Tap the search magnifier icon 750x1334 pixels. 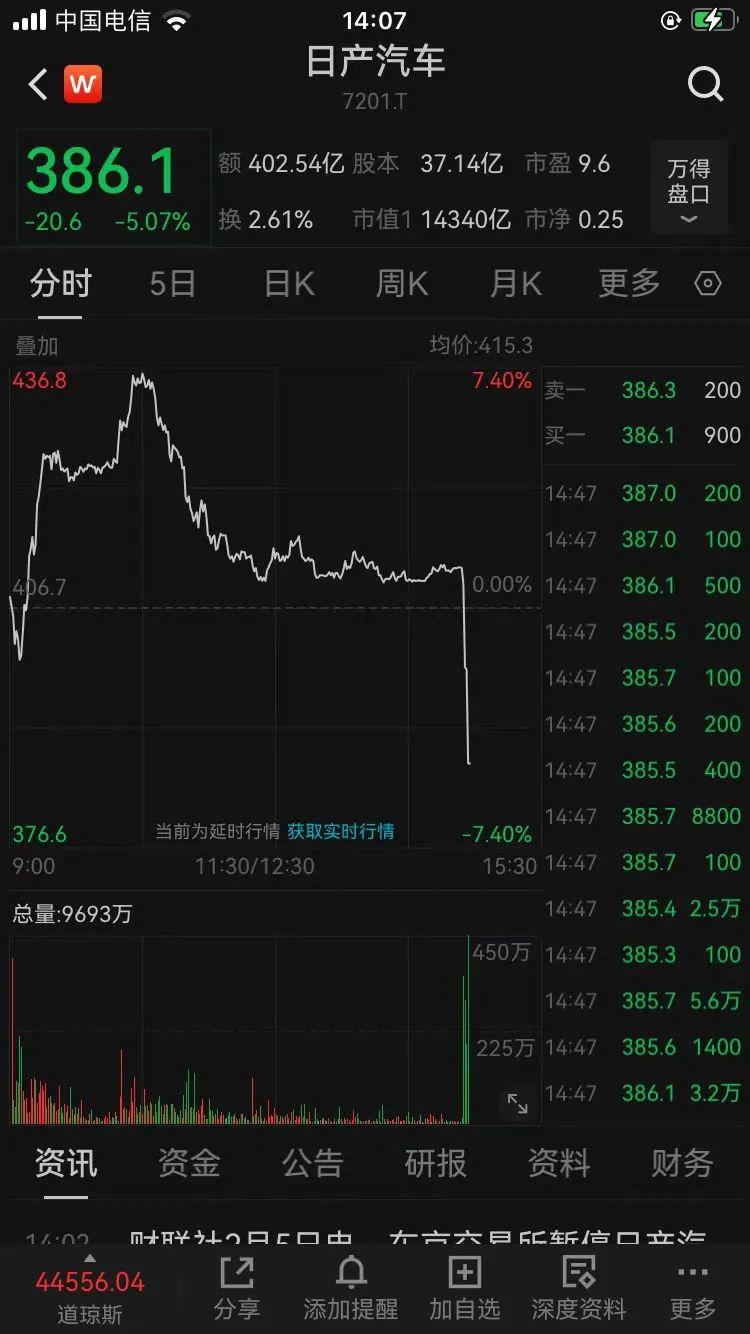[x=707, y=84]
